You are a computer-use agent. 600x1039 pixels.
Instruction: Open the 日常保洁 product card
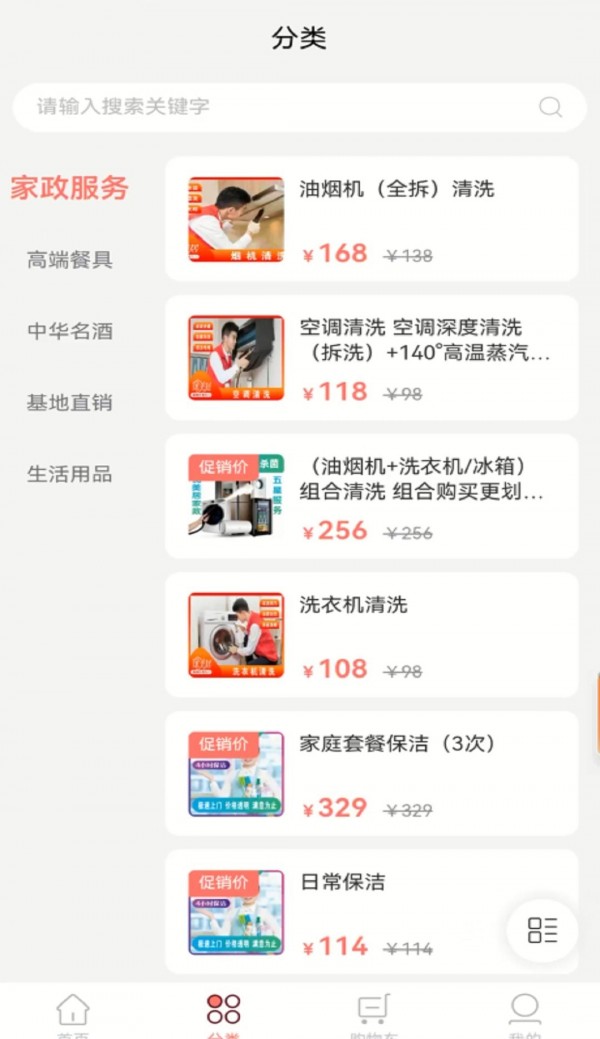click(x=371, y=911)
